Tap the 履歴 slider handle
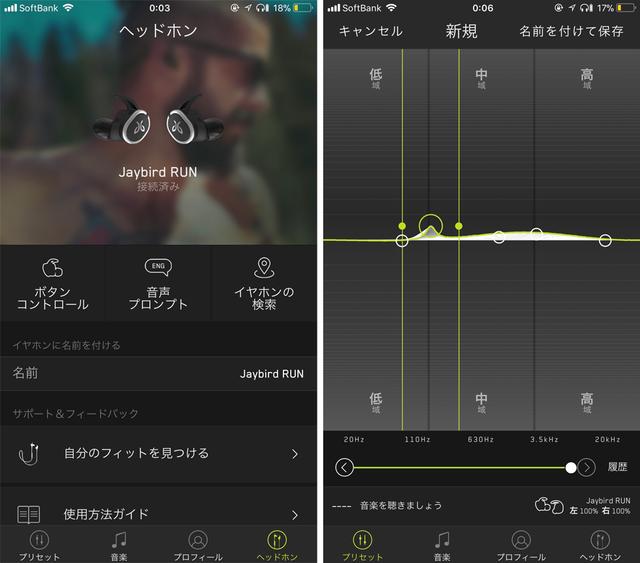 (x=571, y=467)
